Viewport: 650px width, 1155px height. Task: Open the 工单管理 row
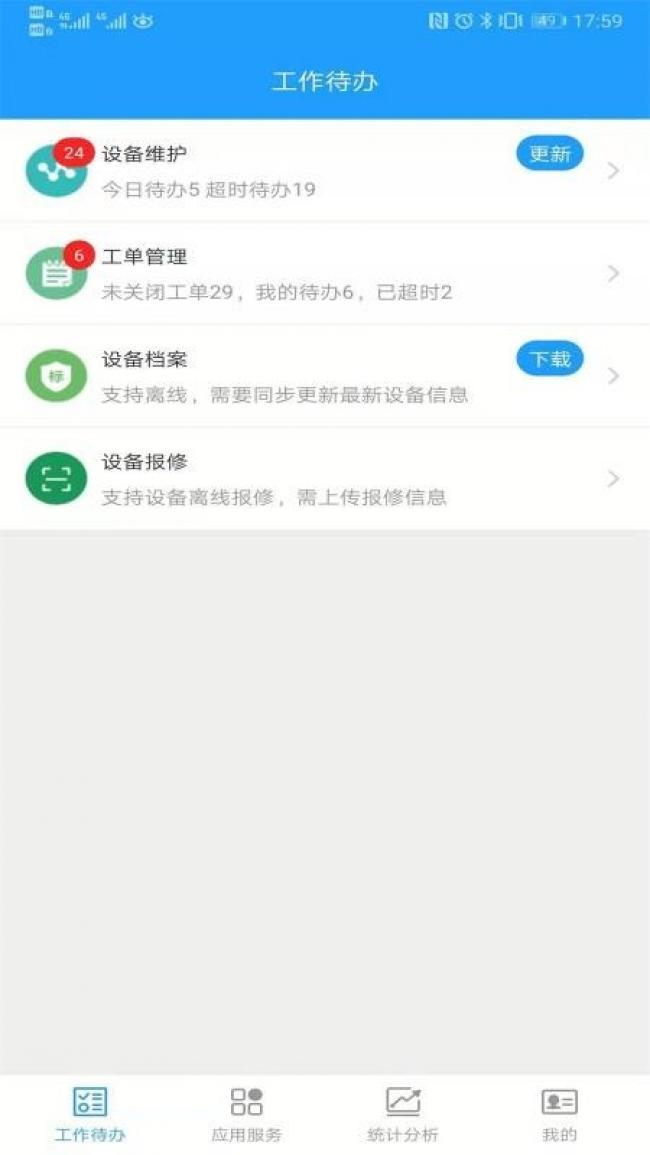(300, 274)
